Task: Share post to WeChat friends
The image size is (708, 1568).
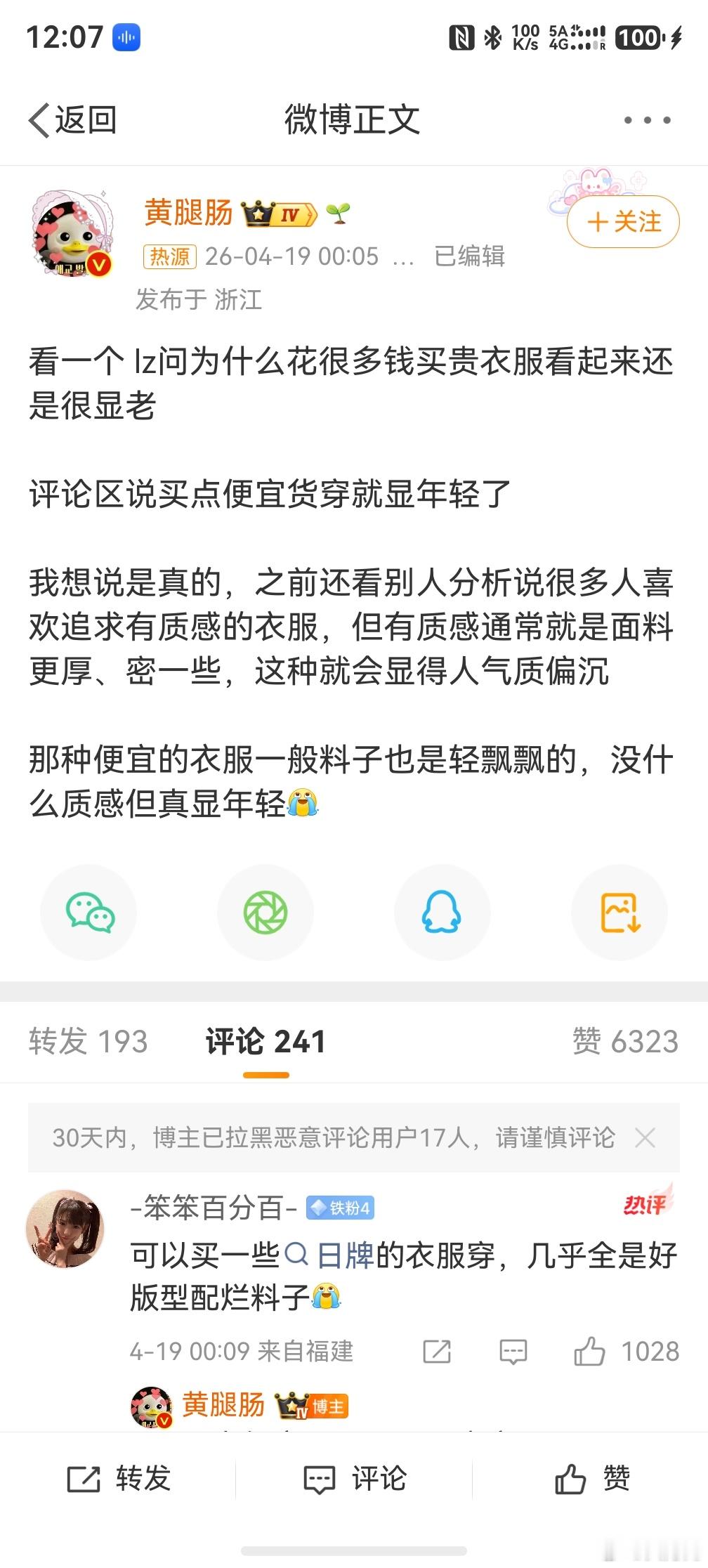Action: (x=88, y=912)
